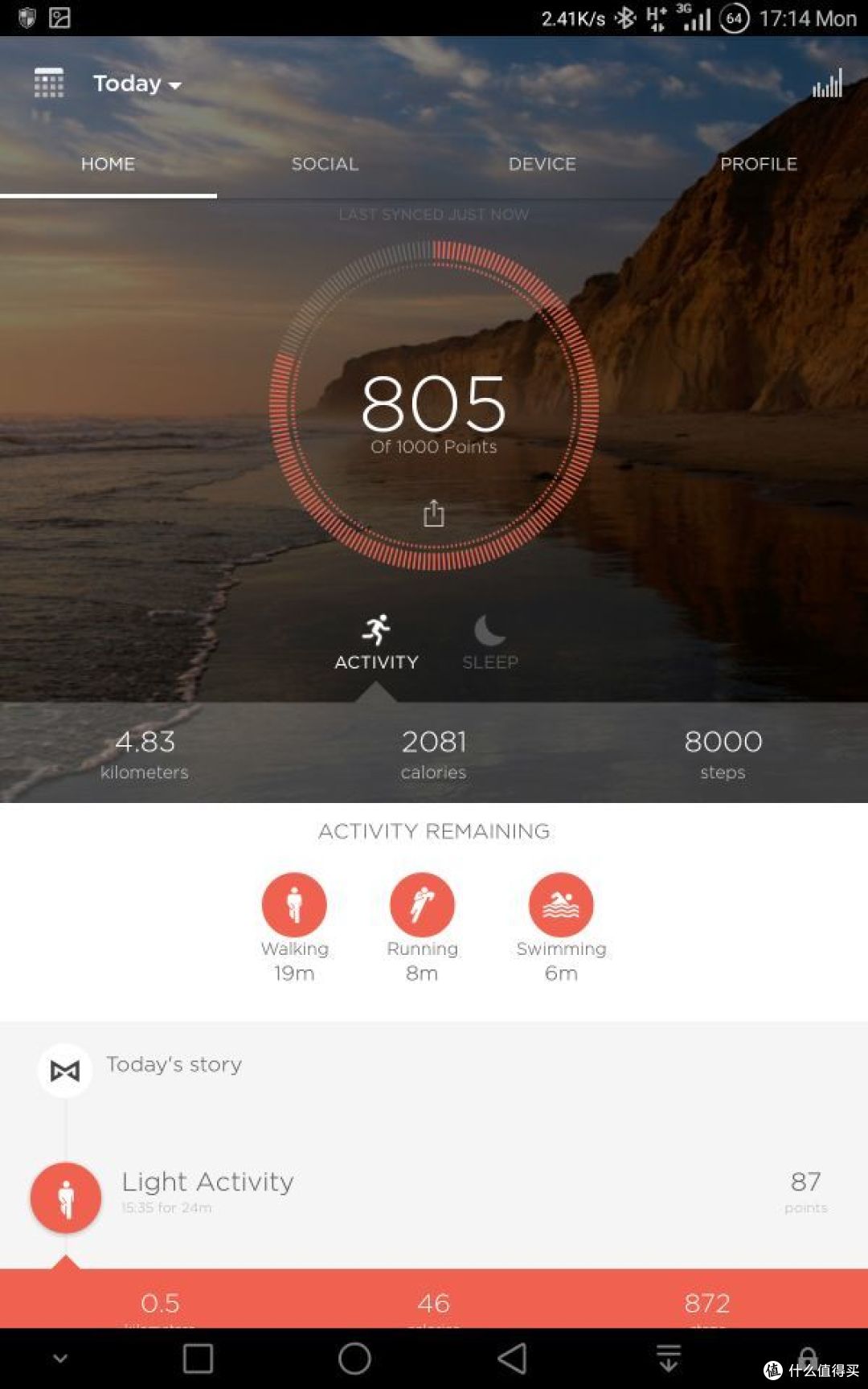Image resolution: width=868 pixels, height=1389 pixels.
Task: Open the recent apps square button
Action: pyautogui.click(x=198, y=1358)
